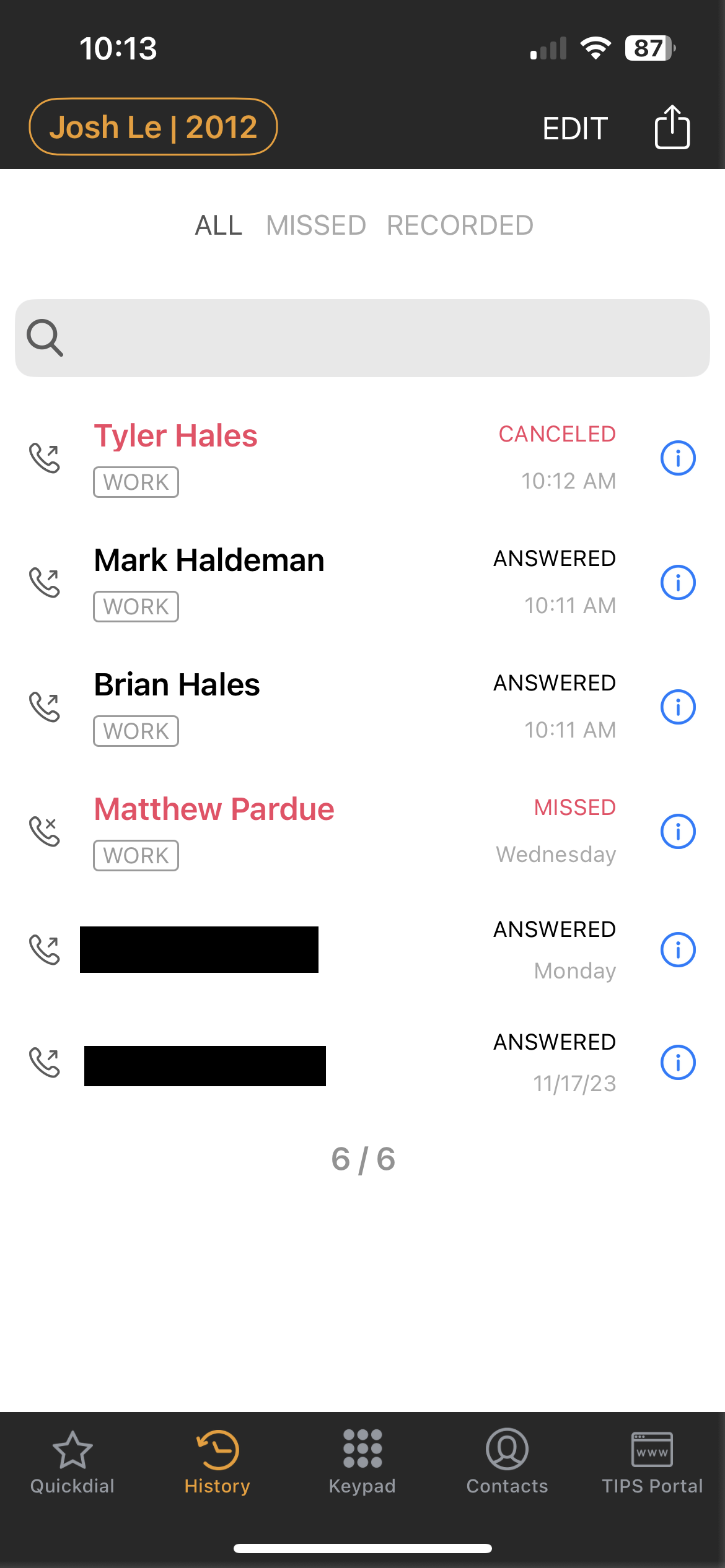This screenshot has height=1568, width=725.
Task: Show info for Matthew Pardue missed call
Action: [678, 832]
